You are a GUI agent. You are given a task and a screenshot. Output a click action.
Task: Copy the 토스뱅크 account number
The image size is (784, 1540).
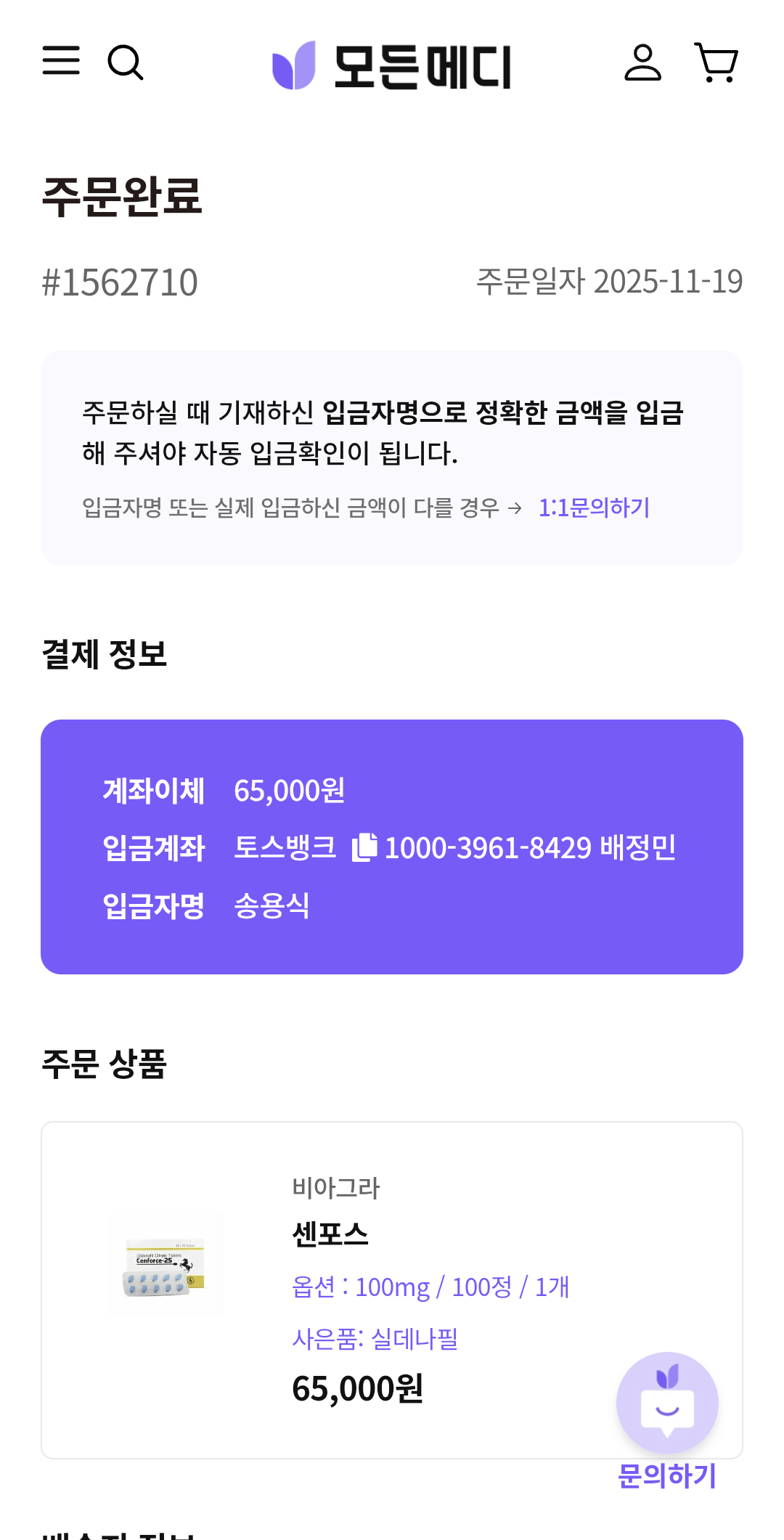tap(364, 847)
